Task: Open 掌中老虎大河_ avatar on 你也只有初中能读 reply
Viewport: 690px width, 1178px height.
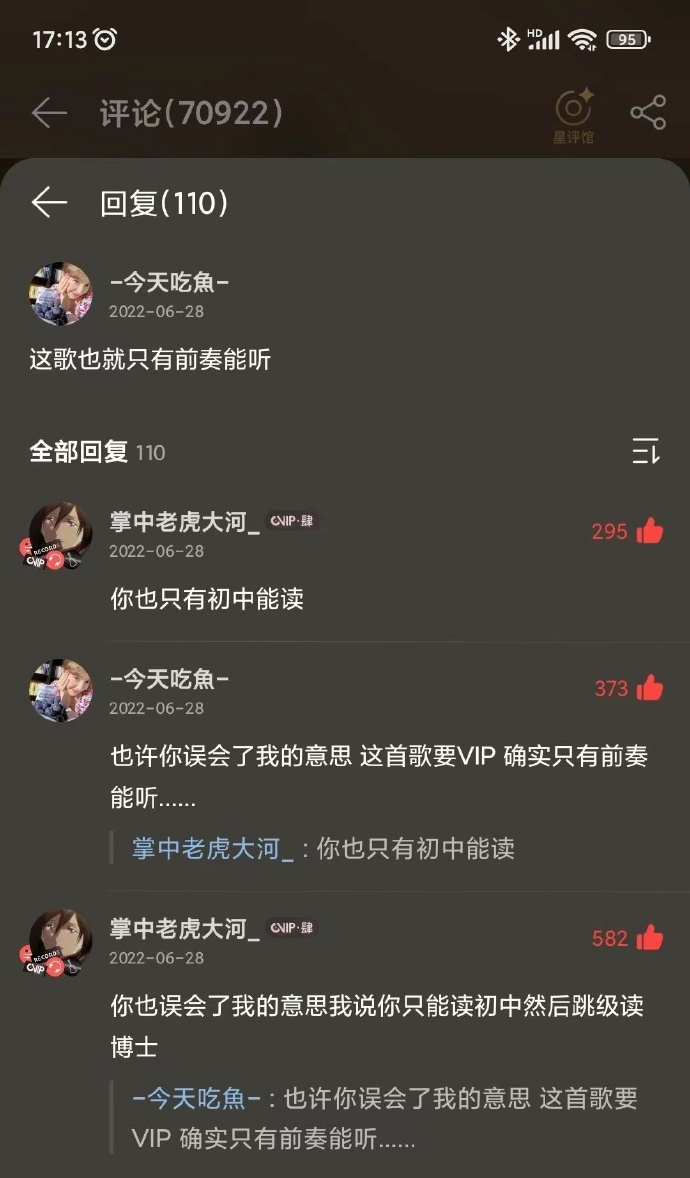Action: click(60, 535)
